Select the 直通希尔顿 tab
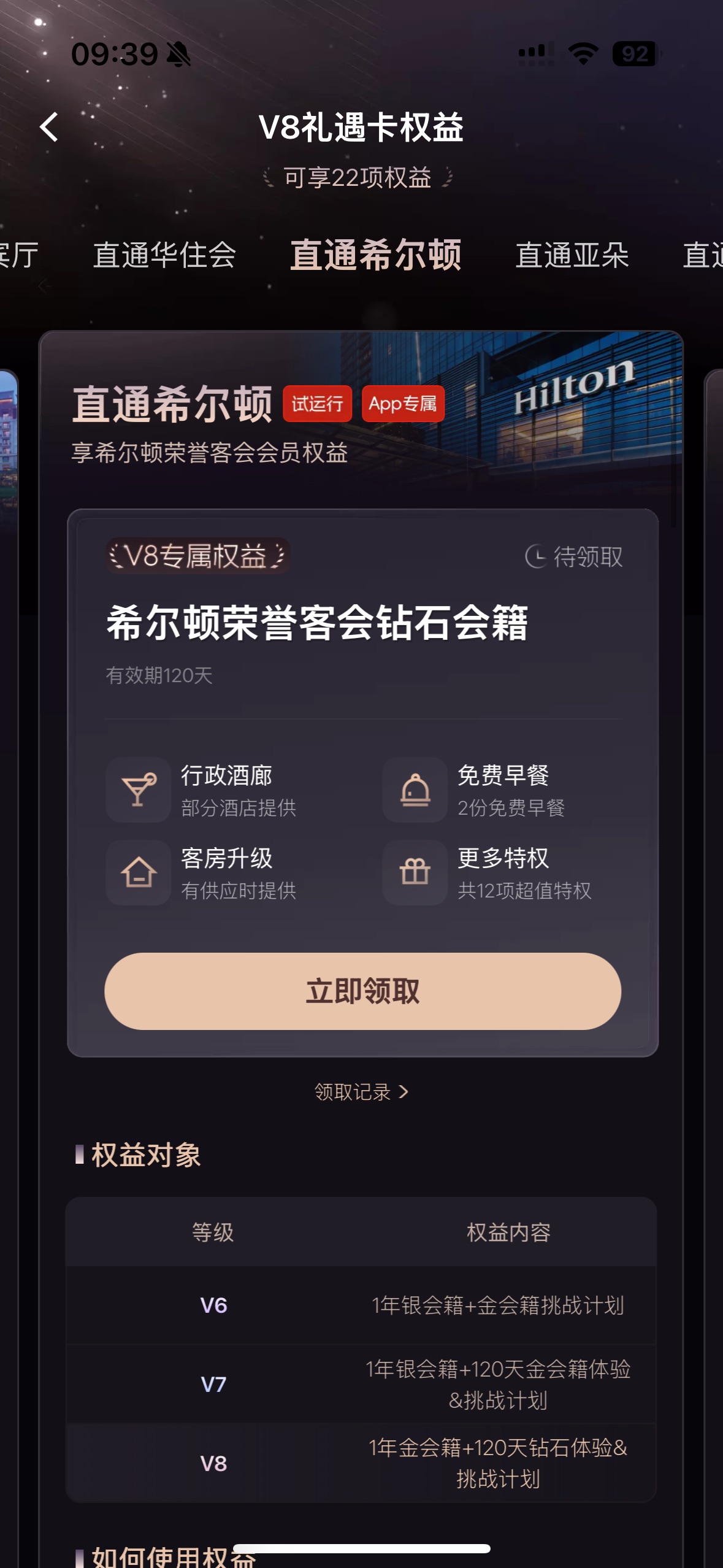The image size is (723, 1568). [375, 255]
